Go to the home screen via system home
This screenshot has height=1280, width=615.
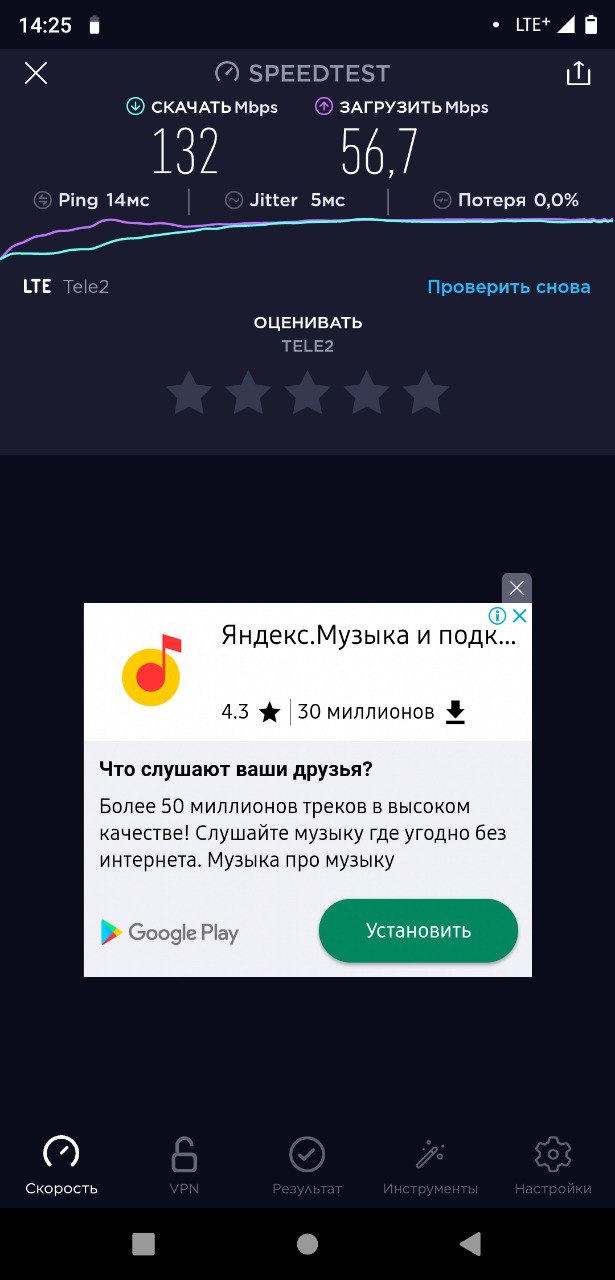pyautogui.click(x=307, y=1243)
